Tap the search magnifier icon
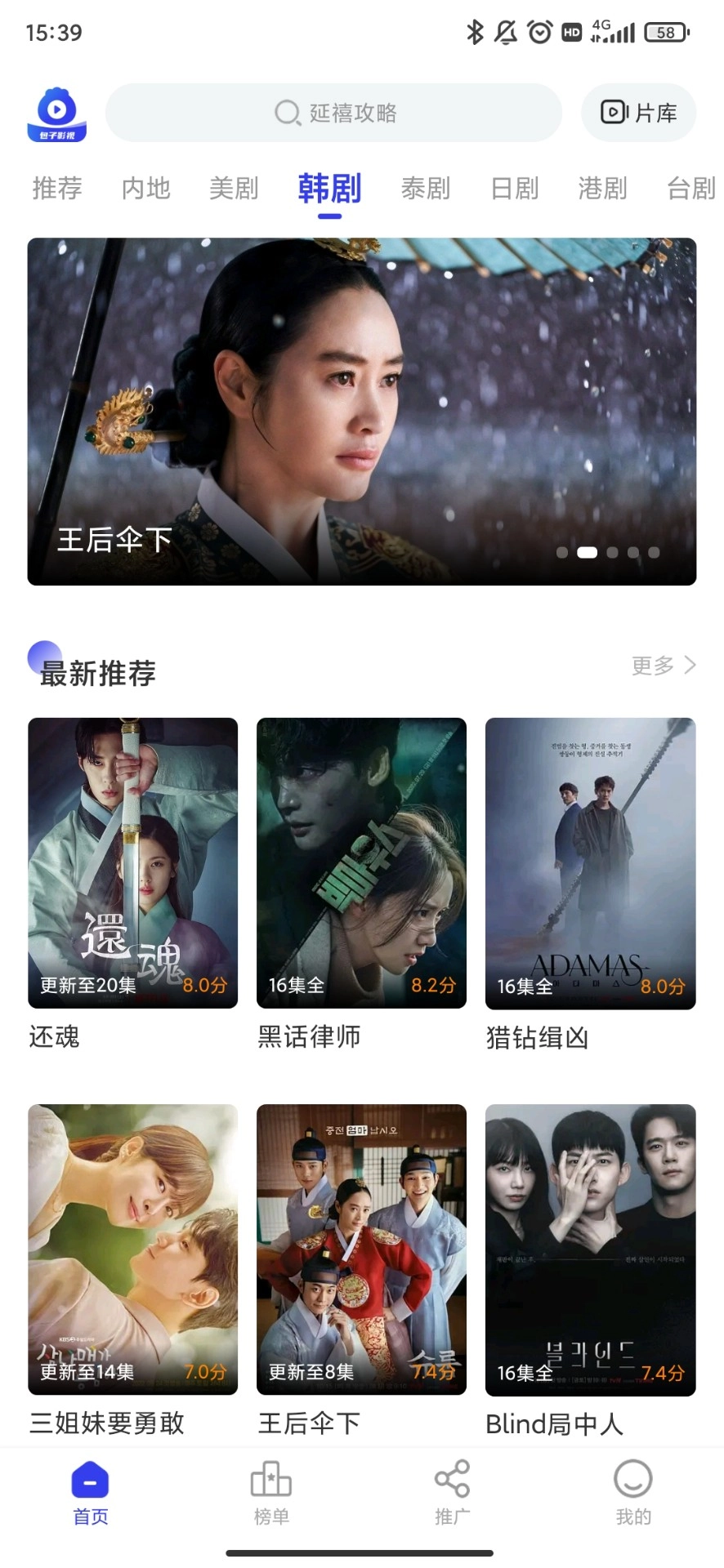724x1568 pixels. (287, 112)
